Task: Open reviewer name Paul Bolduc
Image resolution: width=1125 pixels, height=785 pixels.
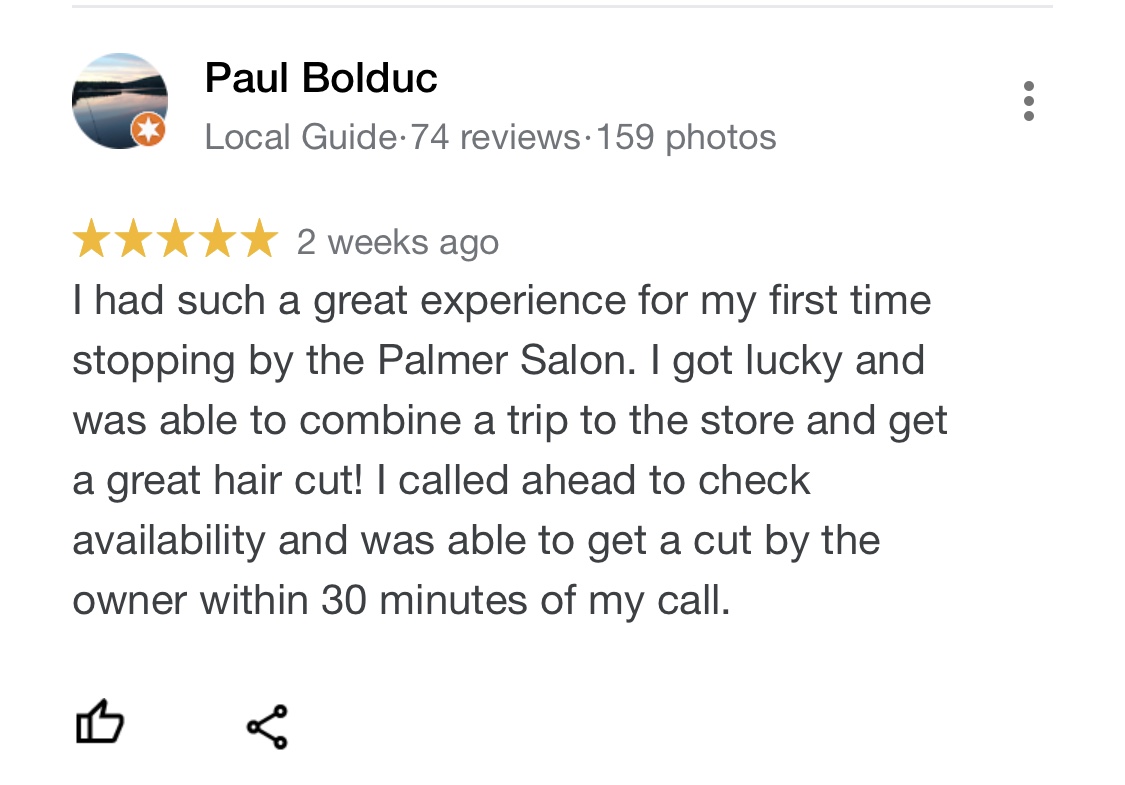Action: click(x=321, y=78)
